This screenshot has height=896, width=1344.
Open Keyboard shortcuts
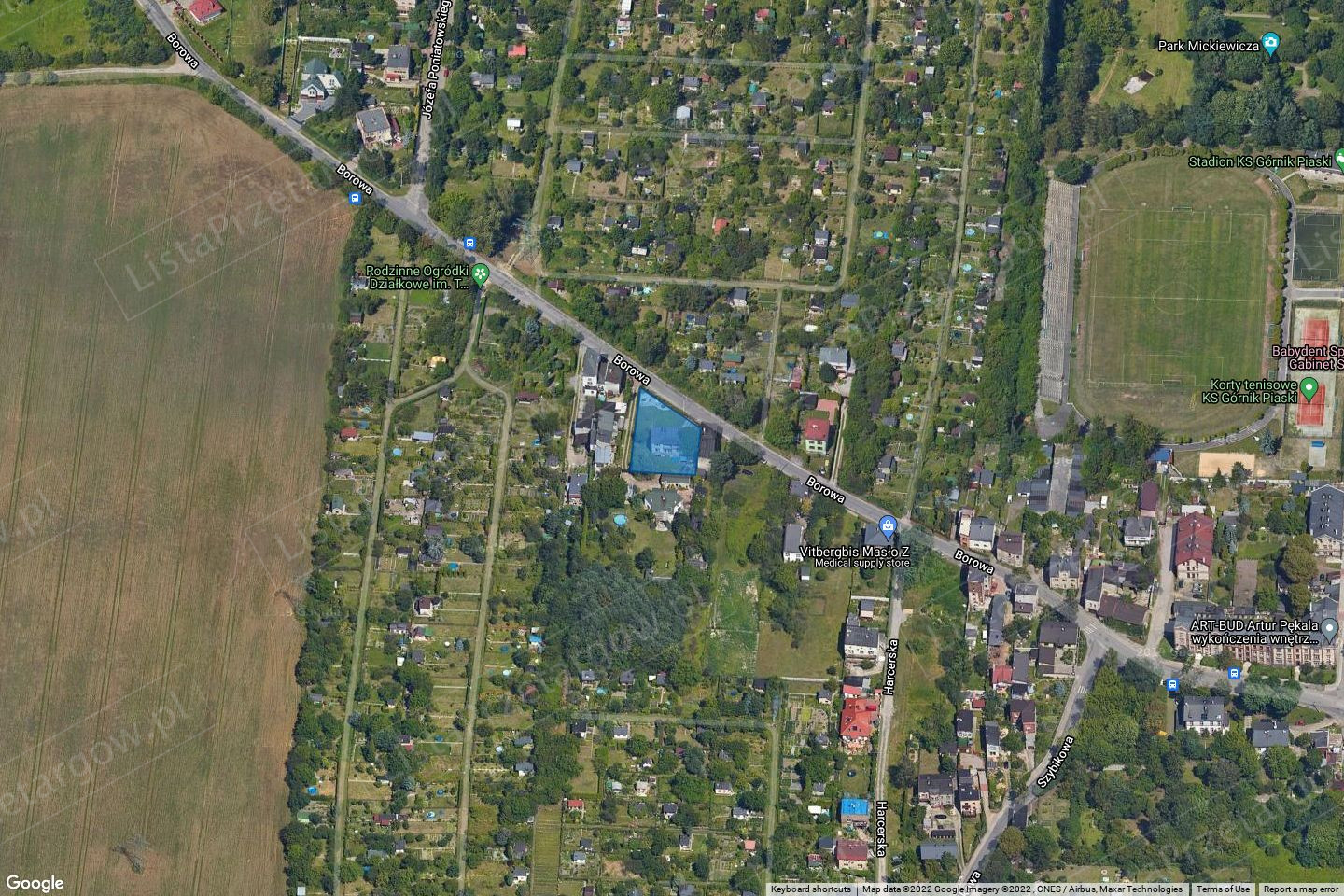pyautogui.click(x=810, y=889)
